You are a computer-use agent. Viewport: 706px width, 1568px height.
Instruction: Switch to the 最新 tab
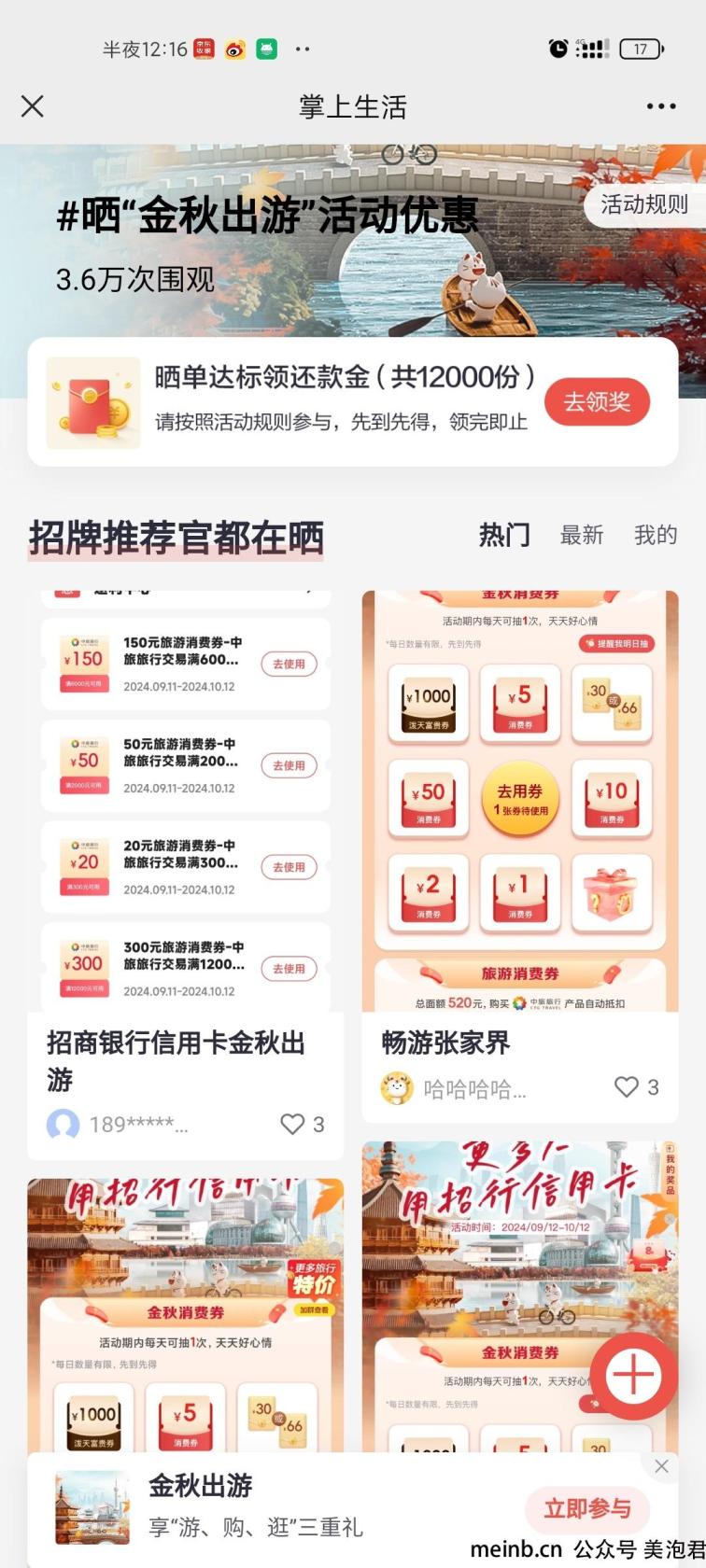tap(582, 535)
